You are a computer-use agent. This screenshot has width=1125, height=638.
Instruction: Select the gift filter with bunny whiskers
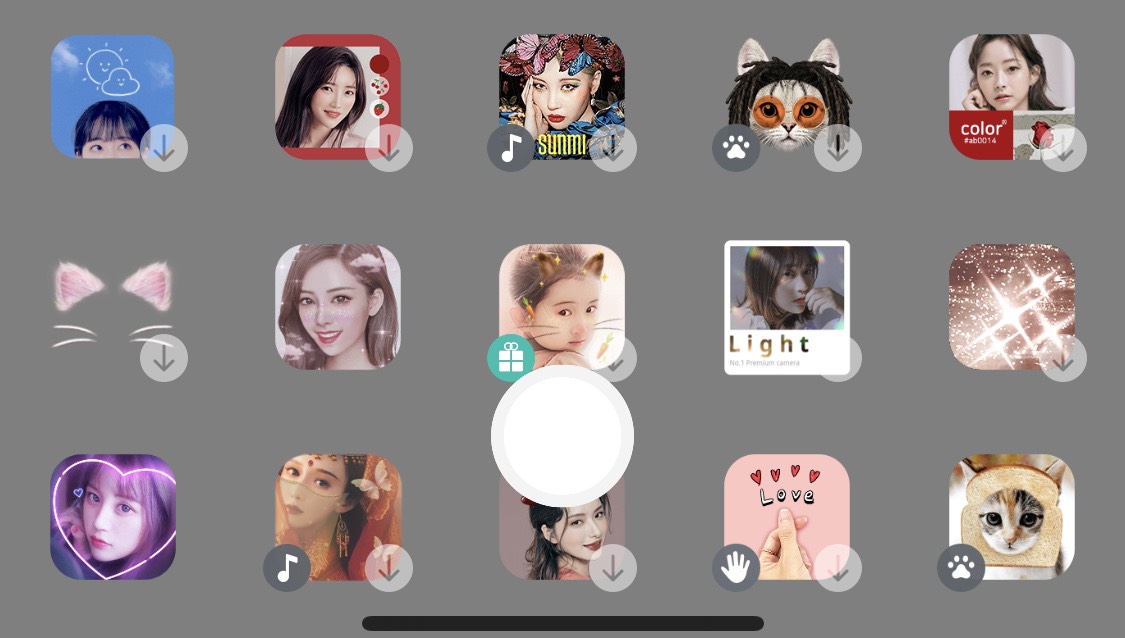562,300
